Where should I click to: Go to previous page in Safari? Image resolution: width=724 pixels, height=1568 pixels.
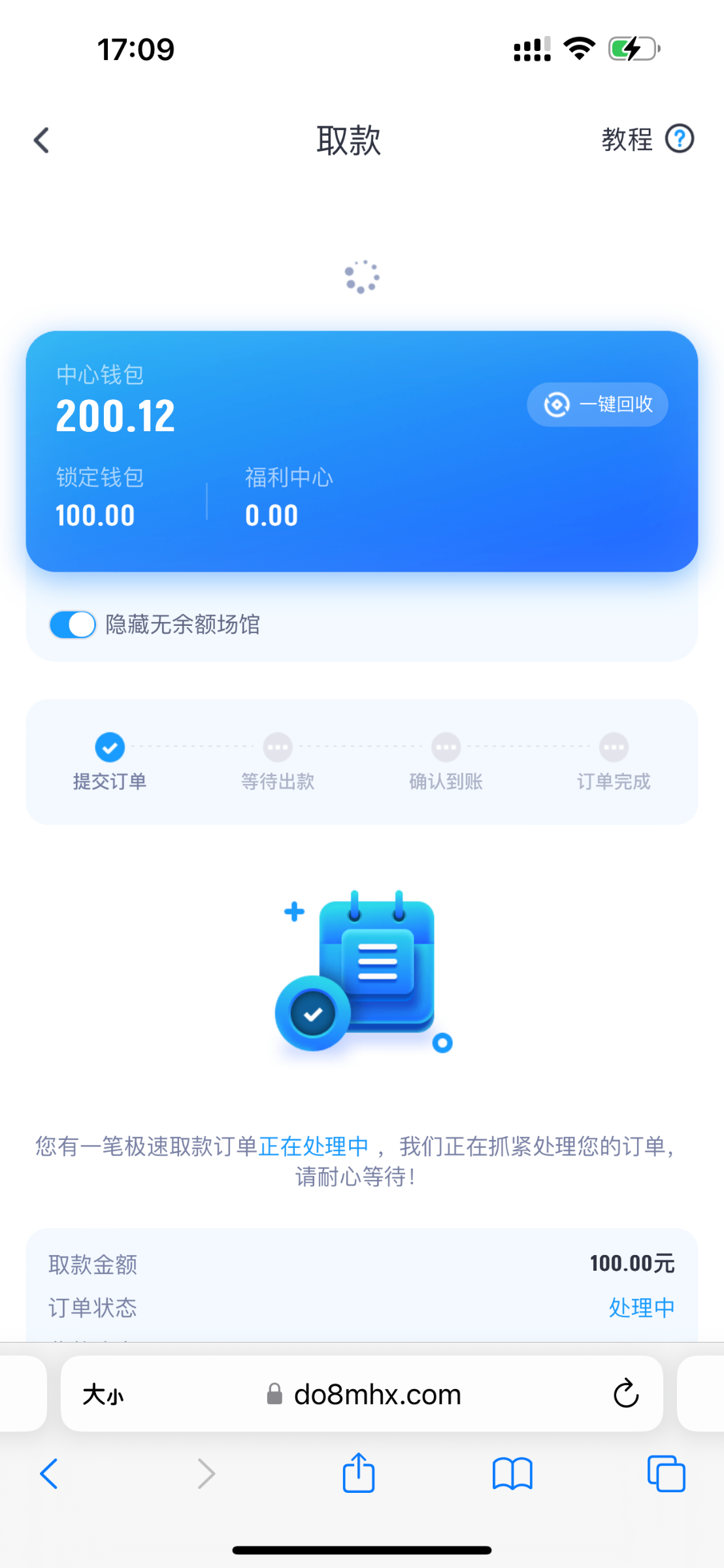(50, 1474)
